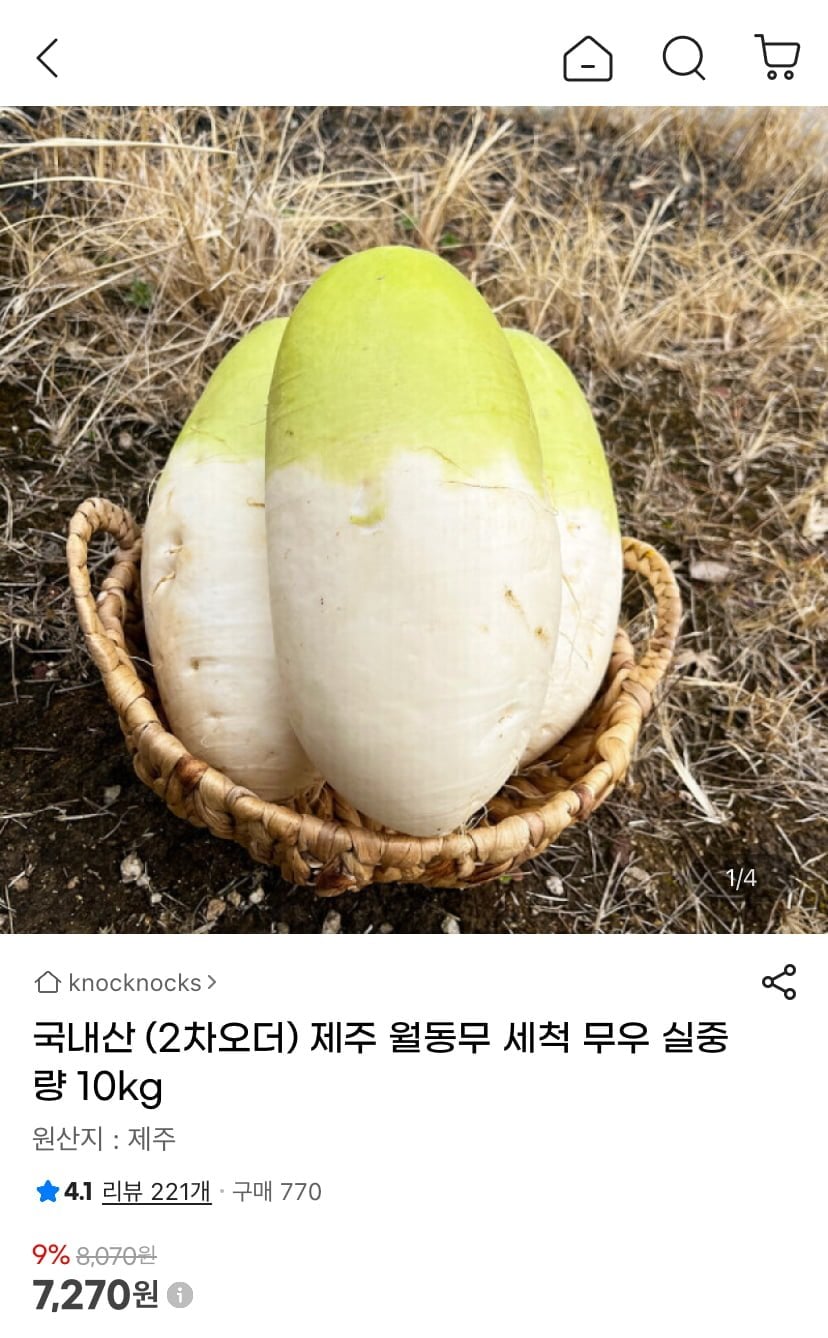
Task: Open the radish product photo
Action: (414, 520)
